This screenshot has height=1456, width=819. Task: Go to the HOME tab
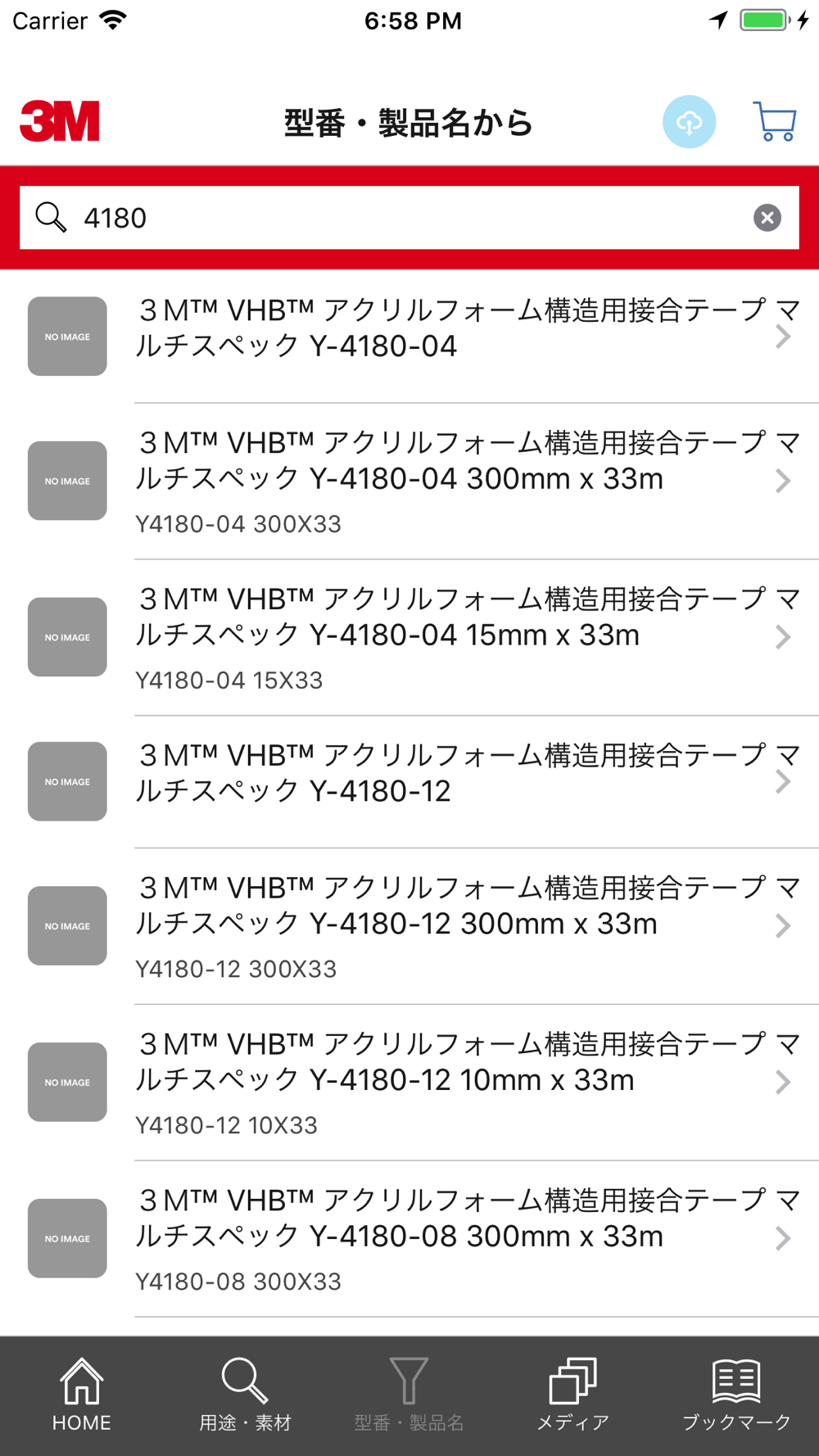coord(82,1395)
